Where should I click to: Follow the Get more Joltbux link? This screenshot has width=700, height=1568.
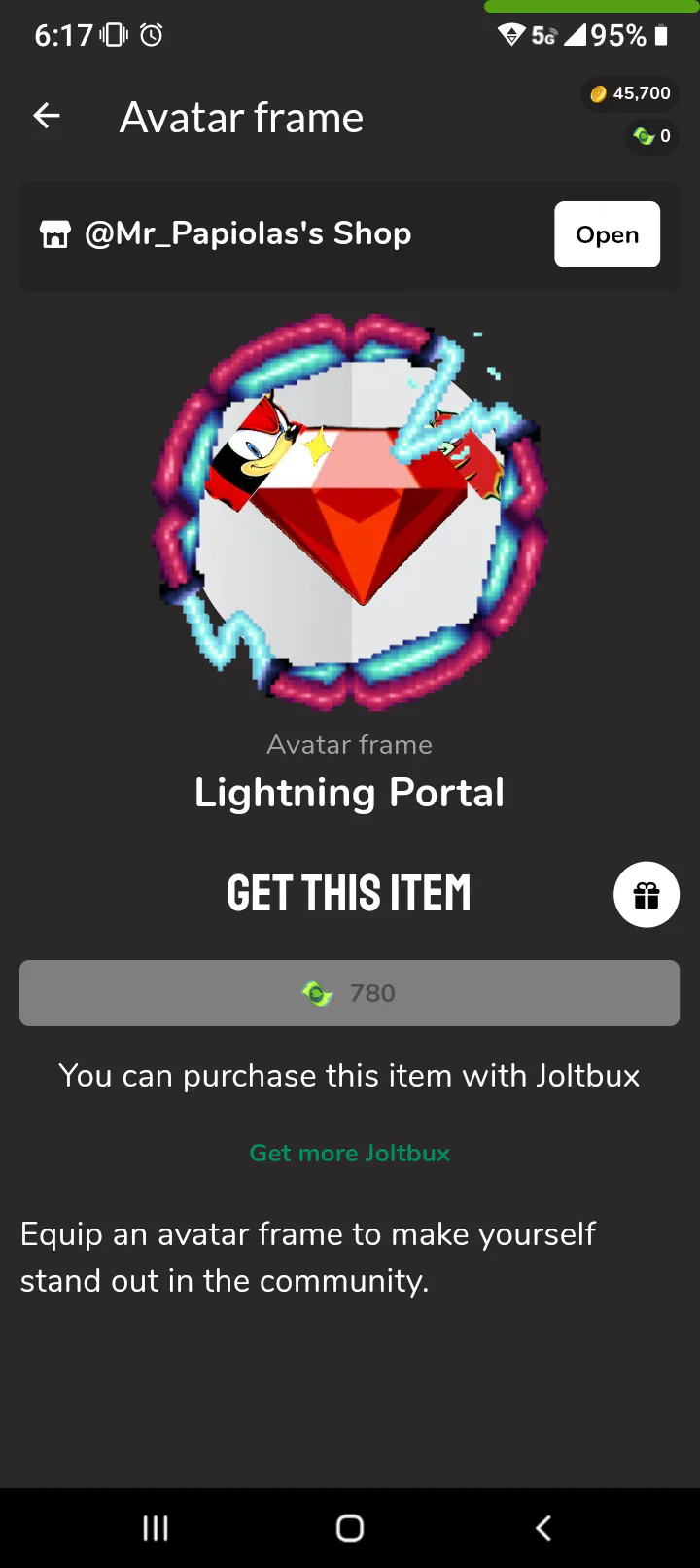point(350,1153)
